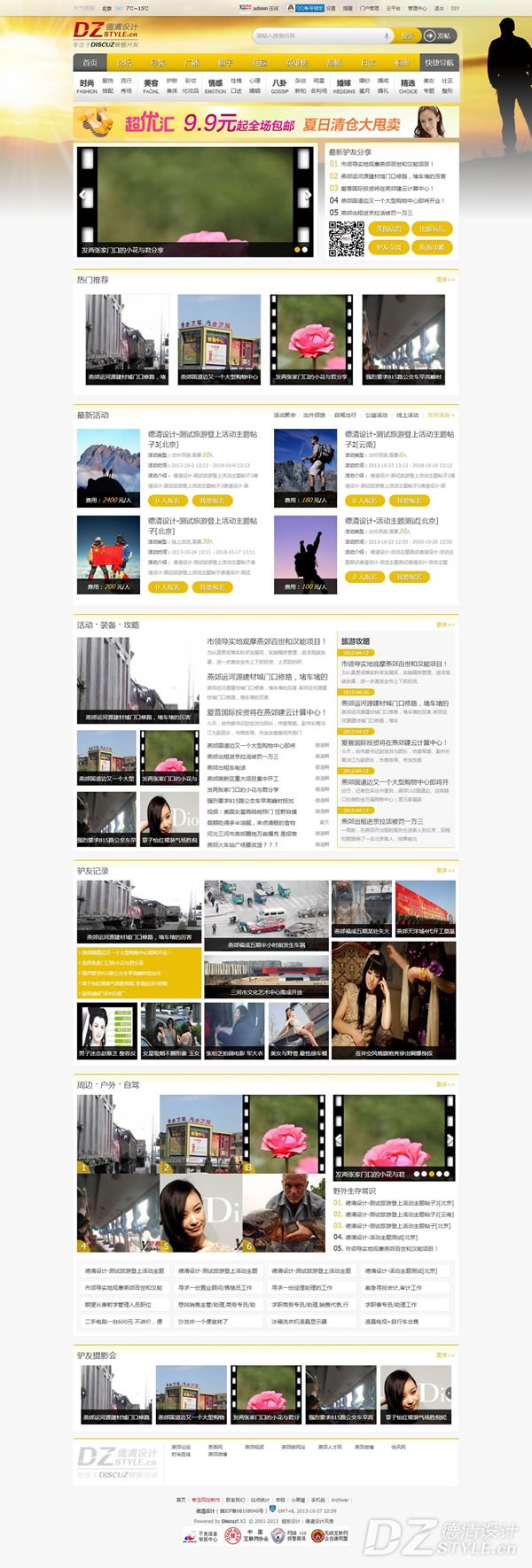The image size is (532, 1568).
Task: Tap the search input box
Action: 319,36
